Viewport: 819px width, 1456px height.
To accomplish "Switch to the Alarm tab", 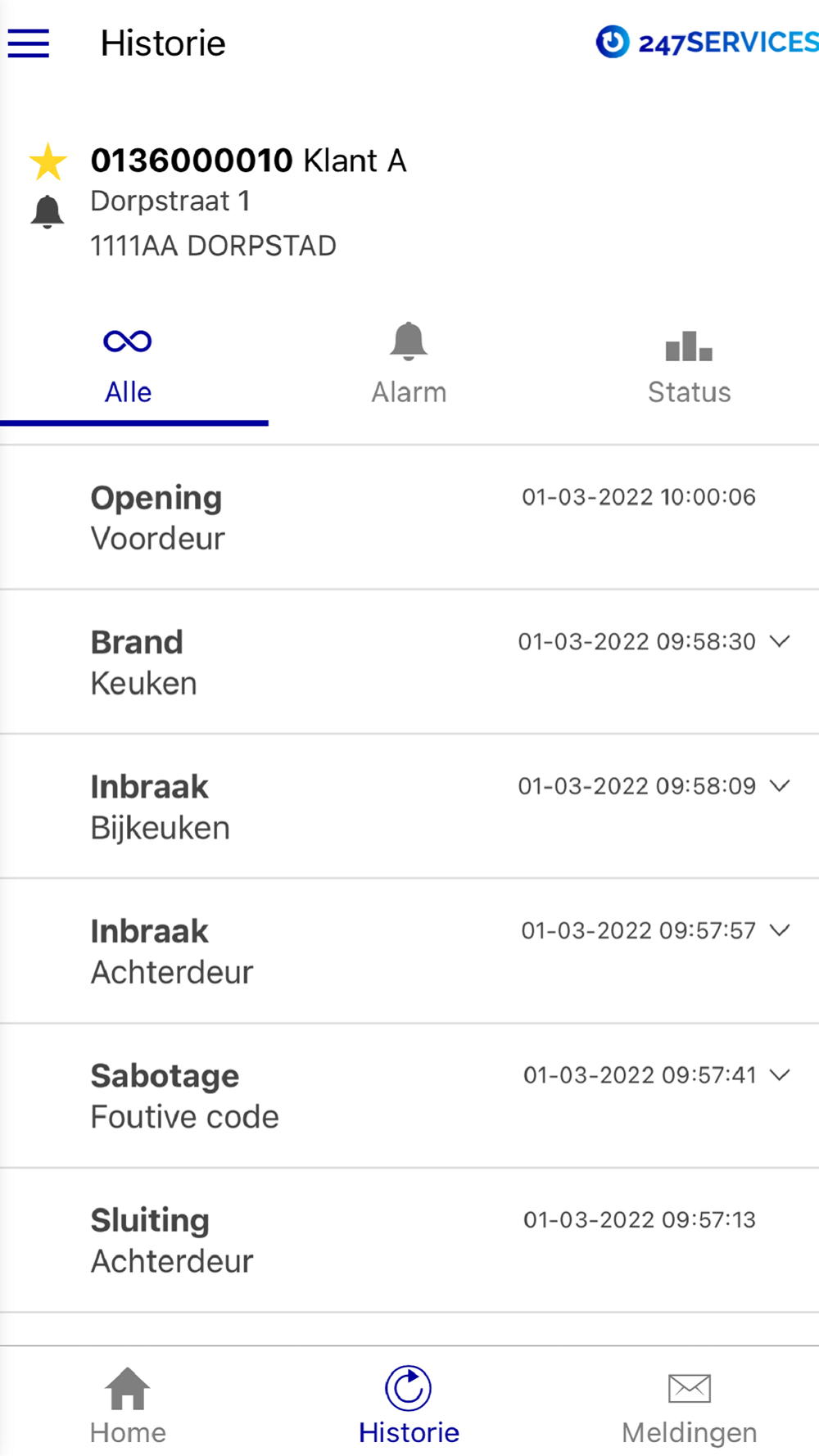I will point(409,367).
